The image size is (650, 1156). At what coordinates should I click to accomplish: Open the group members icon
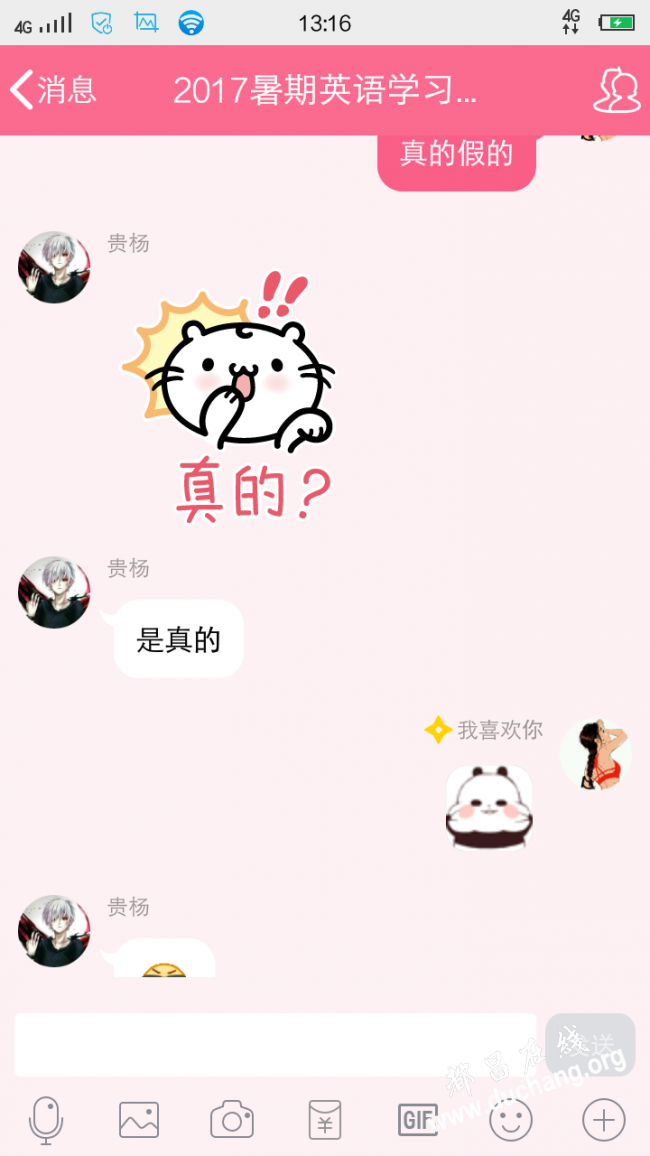pos(616,90)
